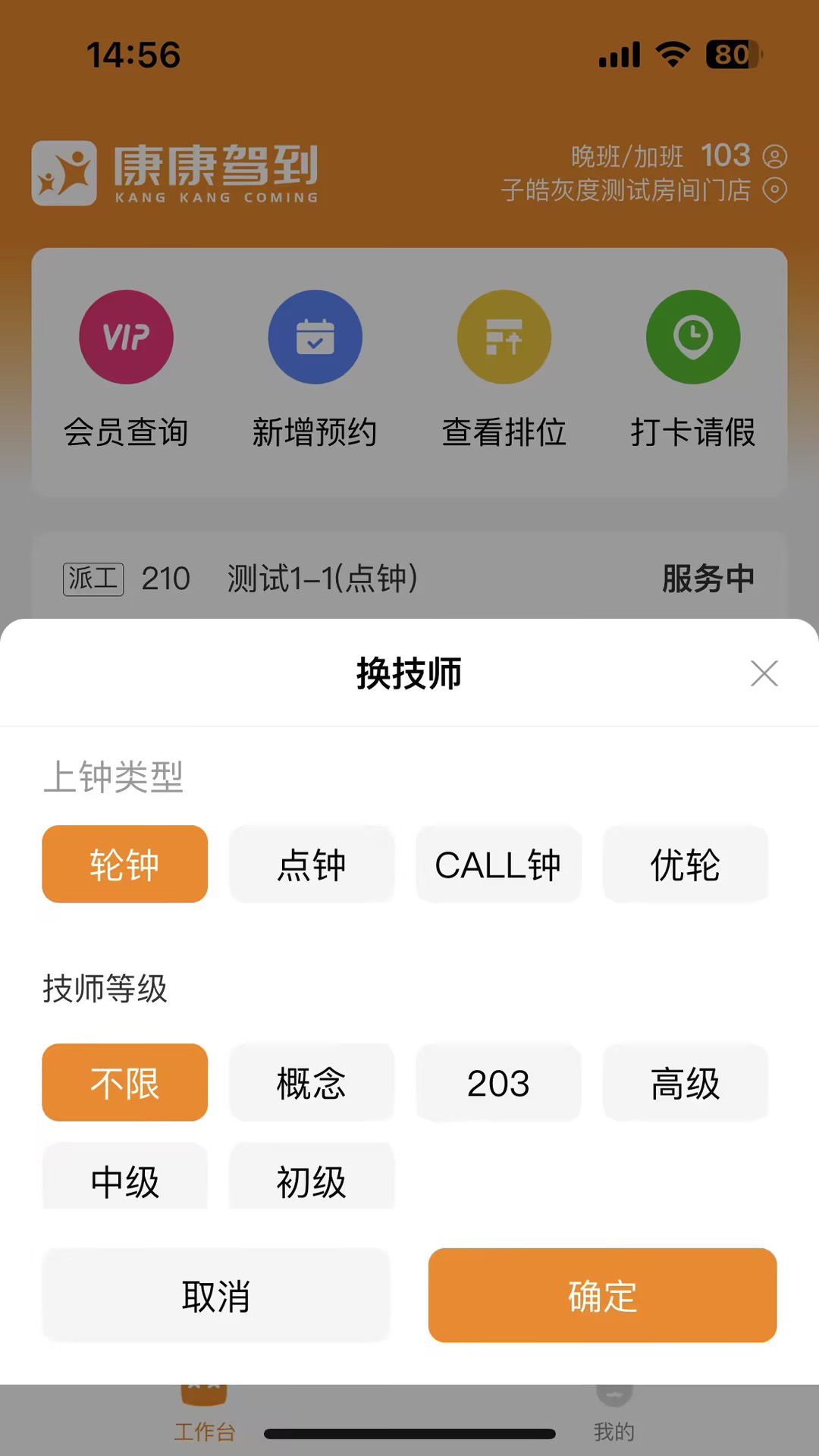Confirm with the 确定 button
The width and height of the screenshot is (819, 1456).
point(602,1296)
